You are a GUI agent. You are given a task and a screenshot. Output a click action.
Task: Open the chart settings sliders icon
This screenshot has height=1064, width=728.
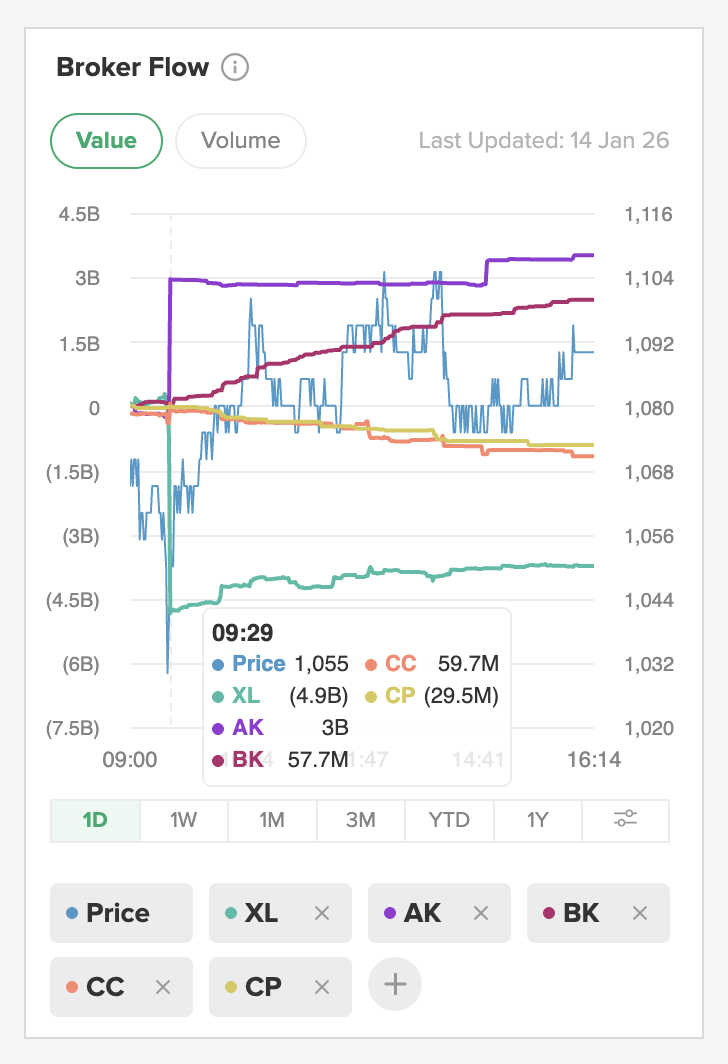click(626, 821)
